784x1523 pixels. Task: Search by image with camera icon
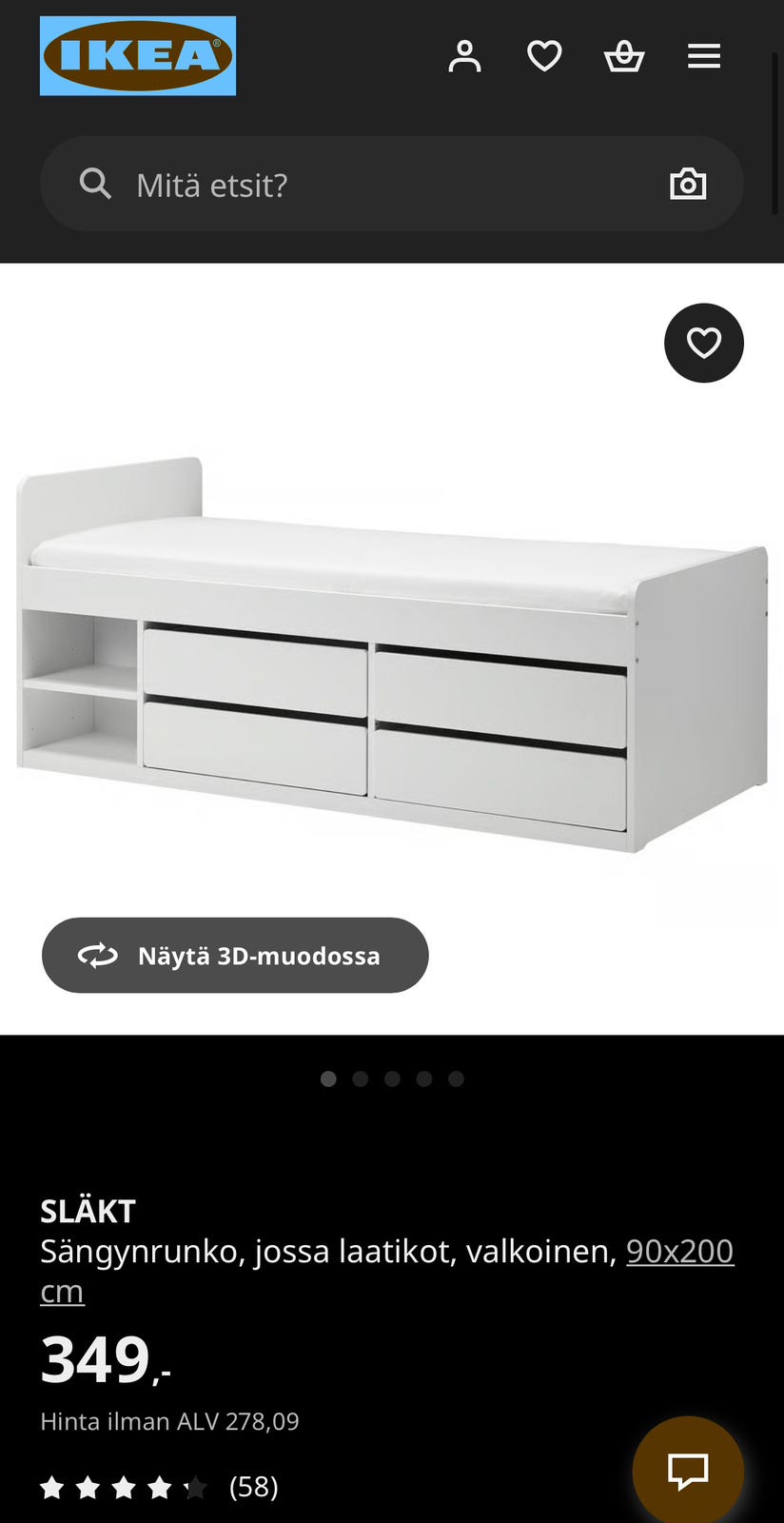(x=688, y=185)
